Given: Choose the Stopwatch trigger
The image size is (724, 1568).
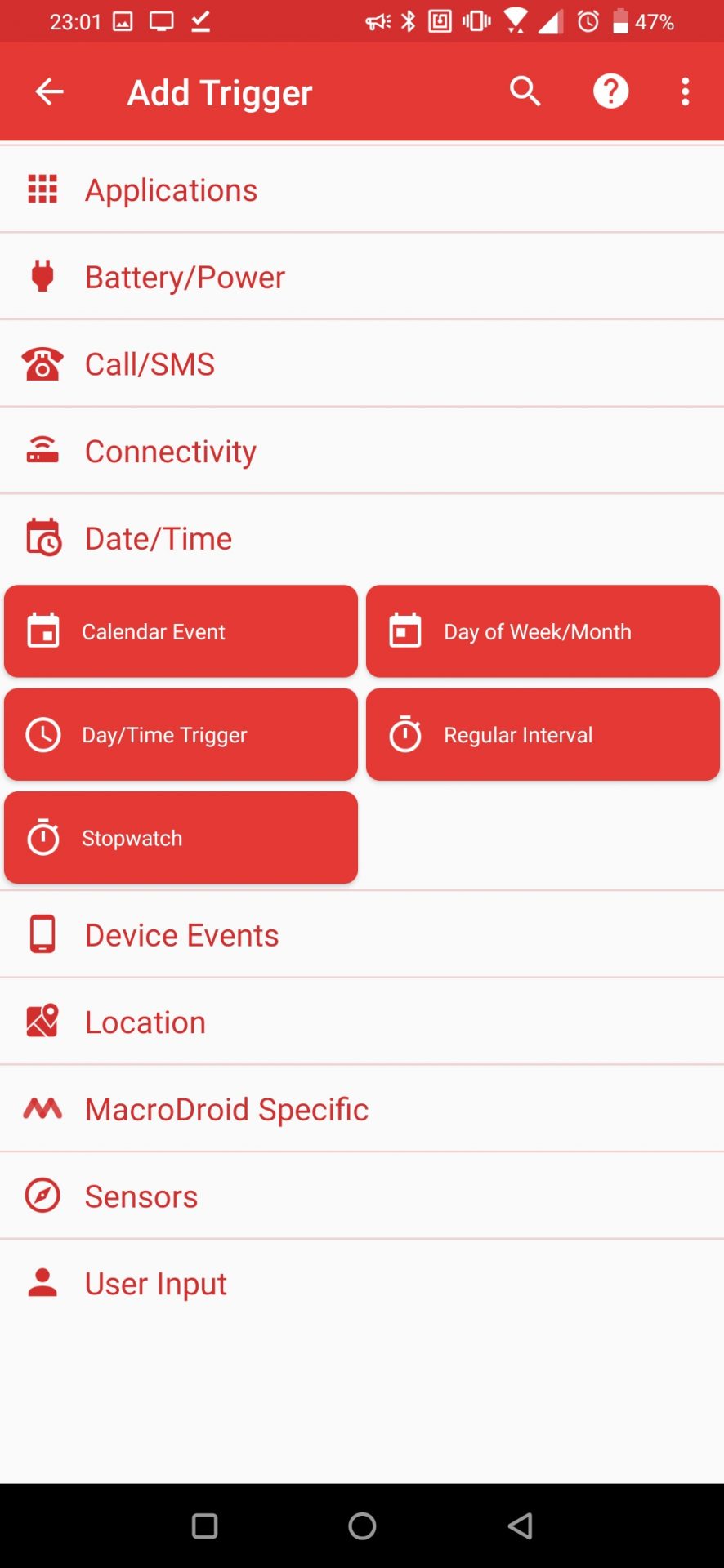Looking at the screenshot, I should pos(181,838).
